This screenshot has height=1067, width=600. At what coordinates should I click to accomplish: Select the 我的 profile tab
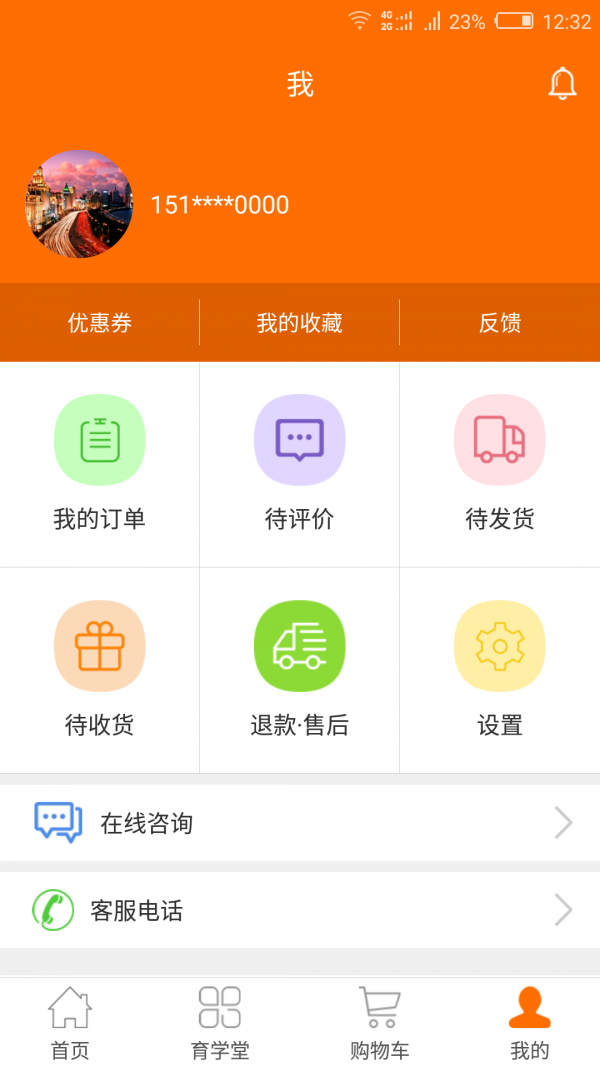point(530,1022)
